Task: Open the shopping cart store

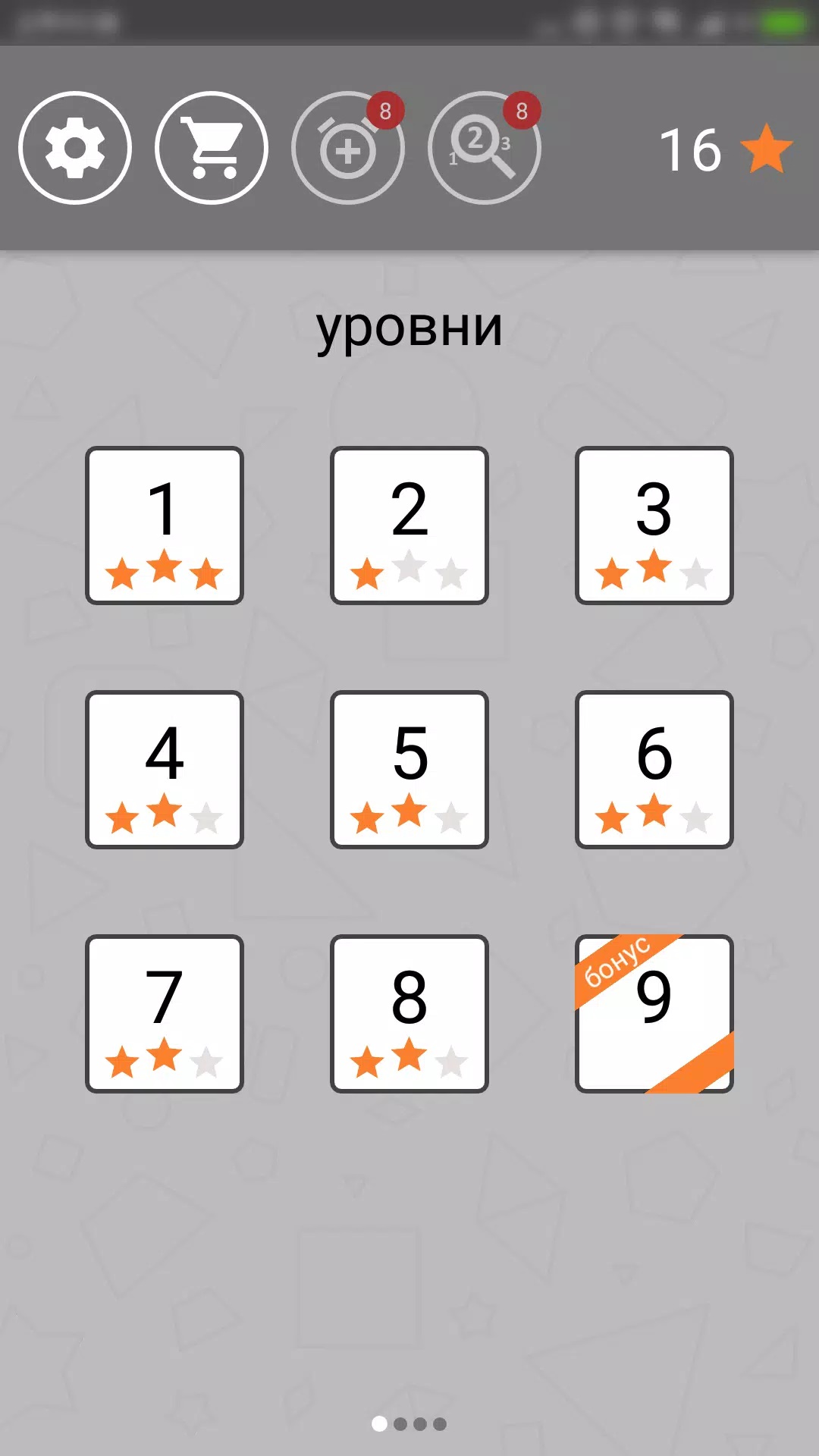Action: pyautogui.click(x=212, y=148)
